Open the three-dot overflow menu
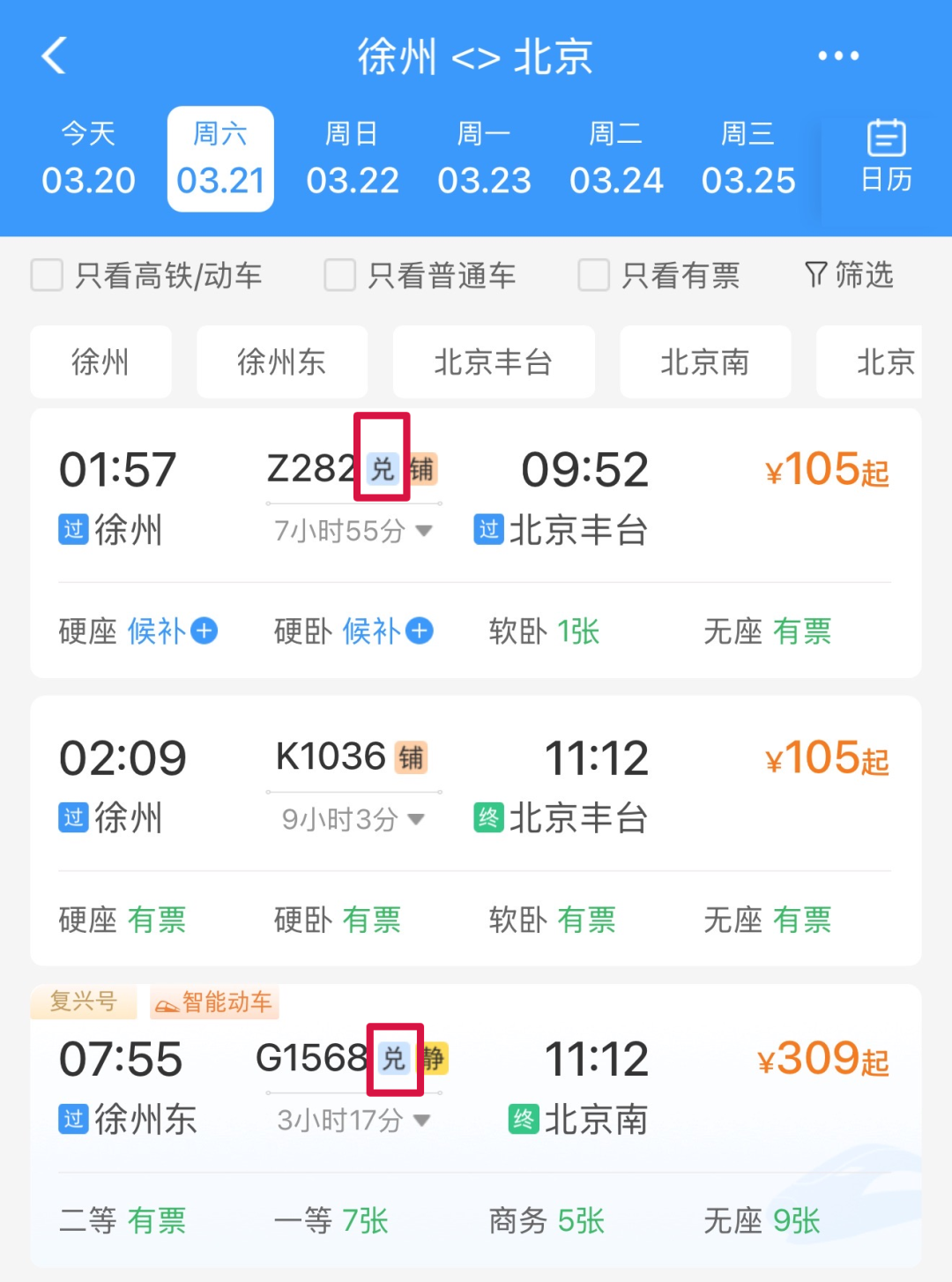 [837, 56]
